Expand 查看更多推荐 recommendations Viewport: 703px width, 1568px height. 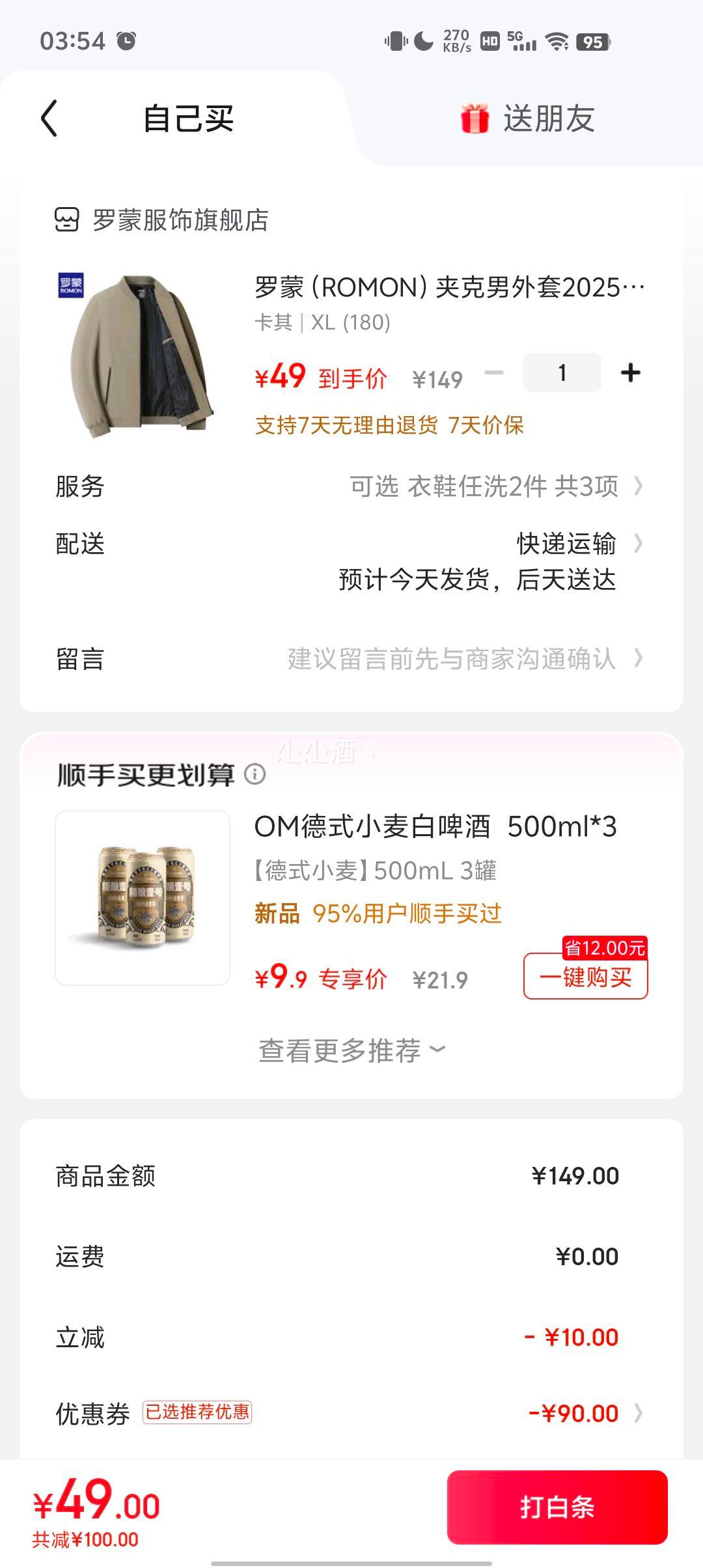coord(351,1050)
